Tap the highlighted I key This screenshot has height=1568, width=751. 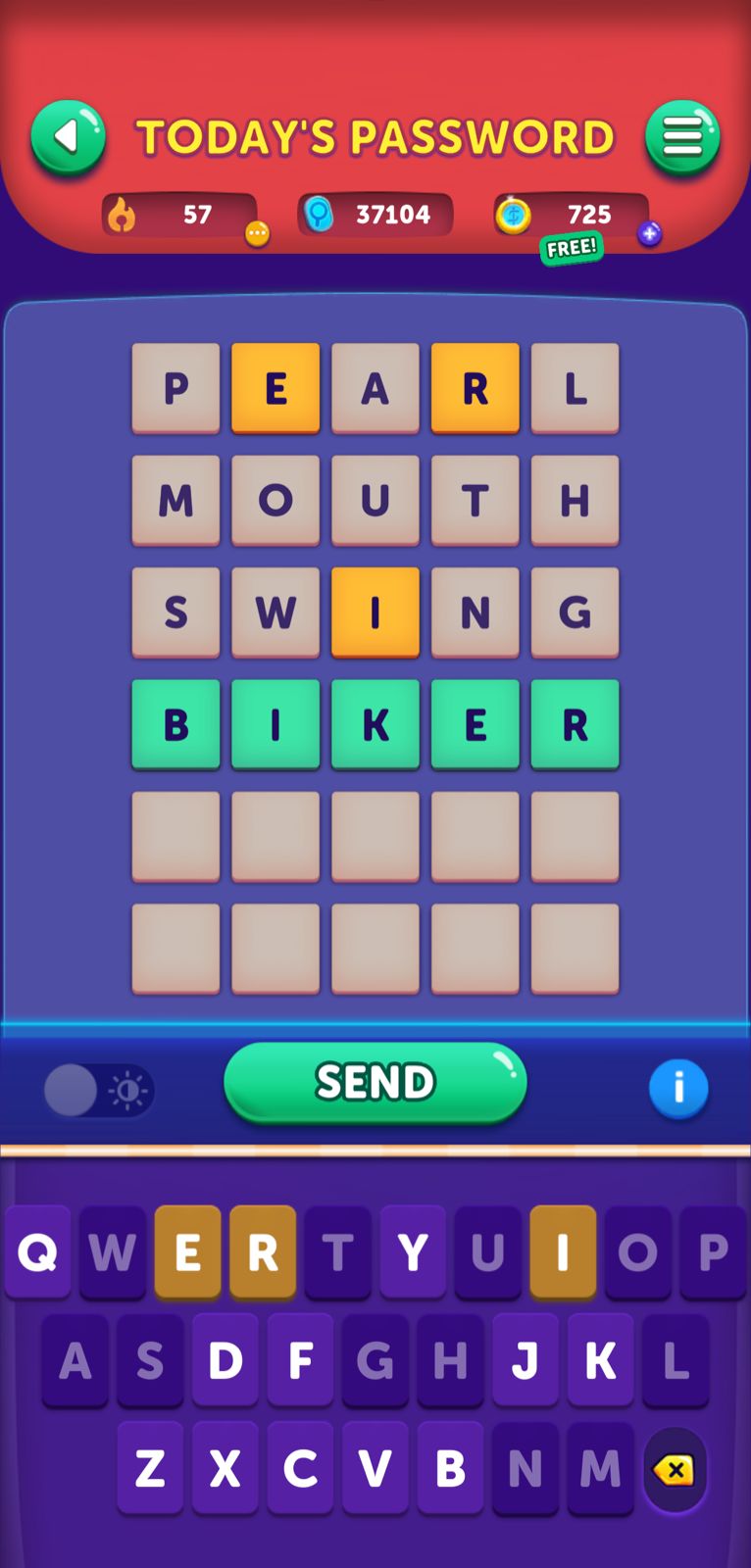pyautogui.click(x=563, y=1252)
